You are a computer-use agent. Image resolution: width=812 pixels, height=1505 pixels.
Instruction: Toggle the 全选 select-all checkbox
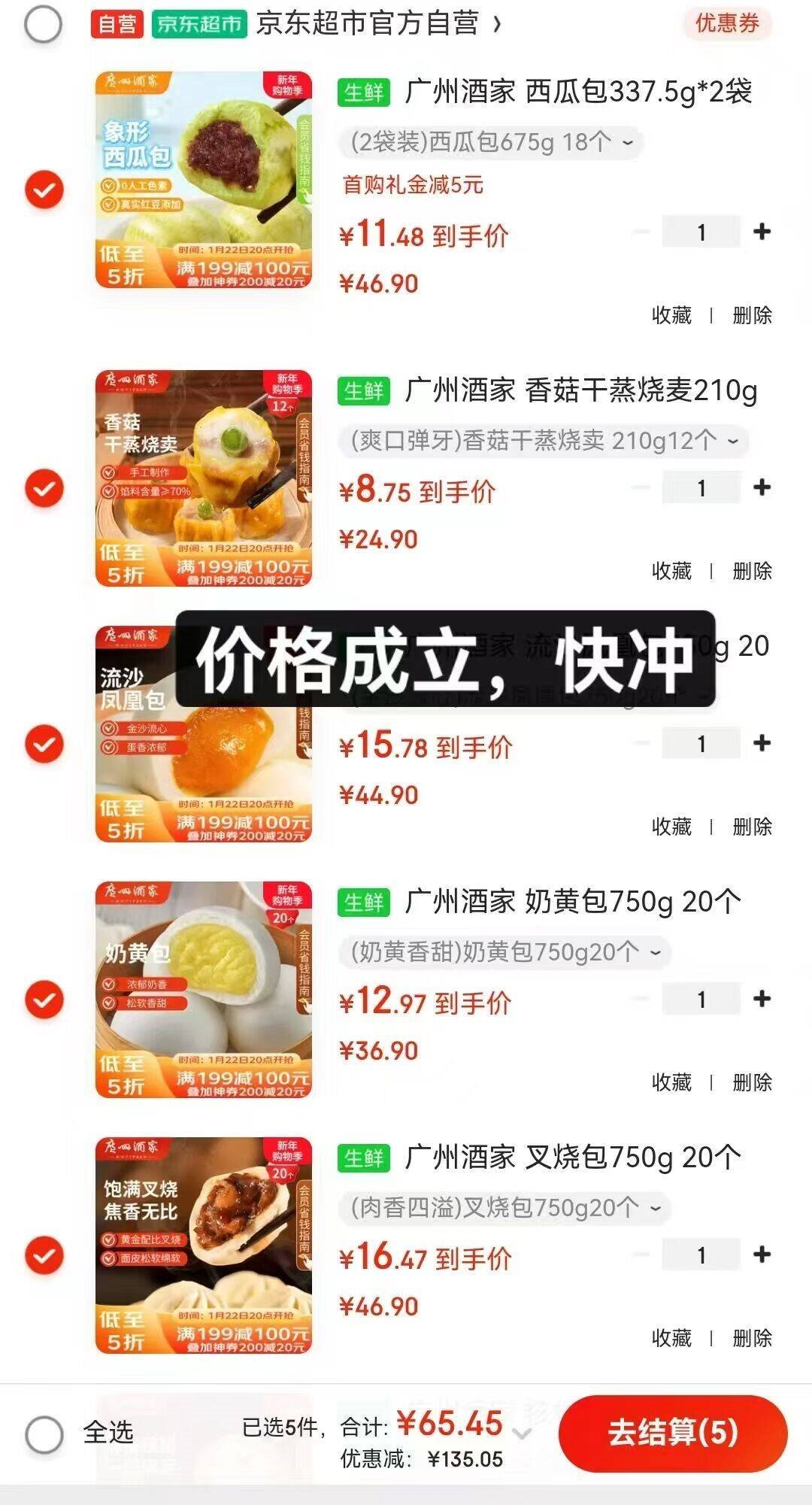coord(44,1434)
